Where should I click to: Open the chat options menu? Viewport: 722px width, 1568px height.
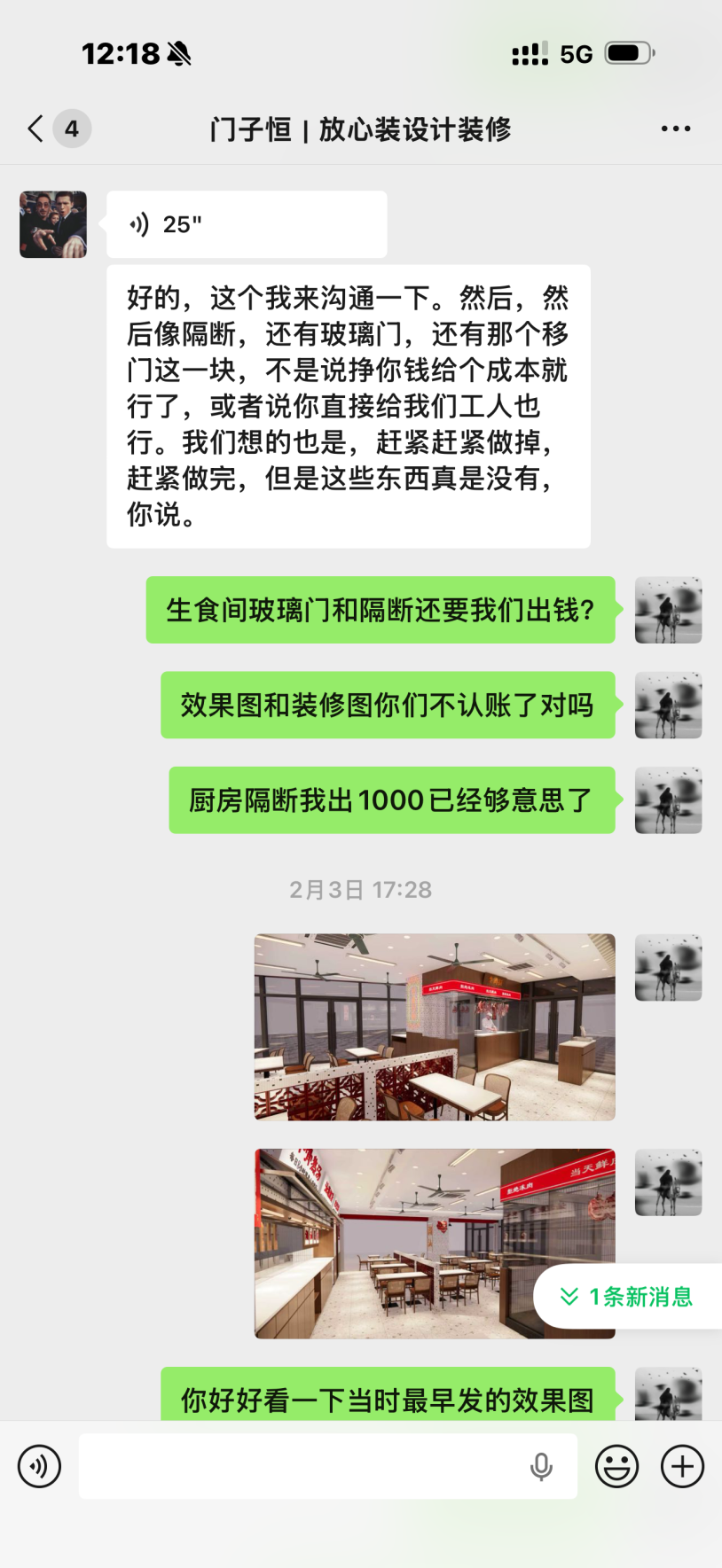[x=675, y=129]
